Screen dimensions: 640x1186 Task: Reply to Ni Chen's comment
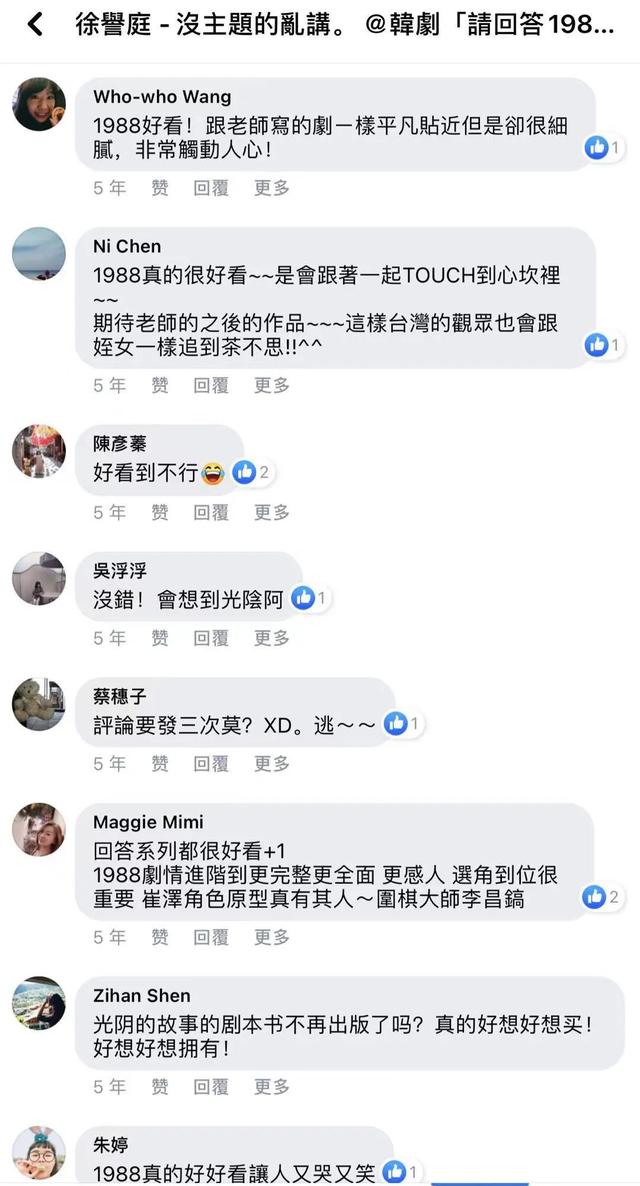click(211, 385)
